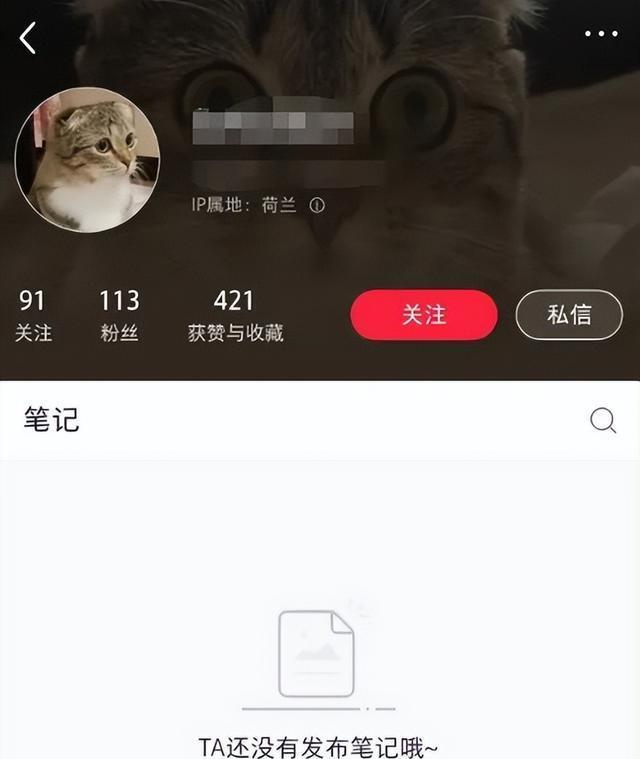Tap the red 关注 follow button

click(423, 315)
